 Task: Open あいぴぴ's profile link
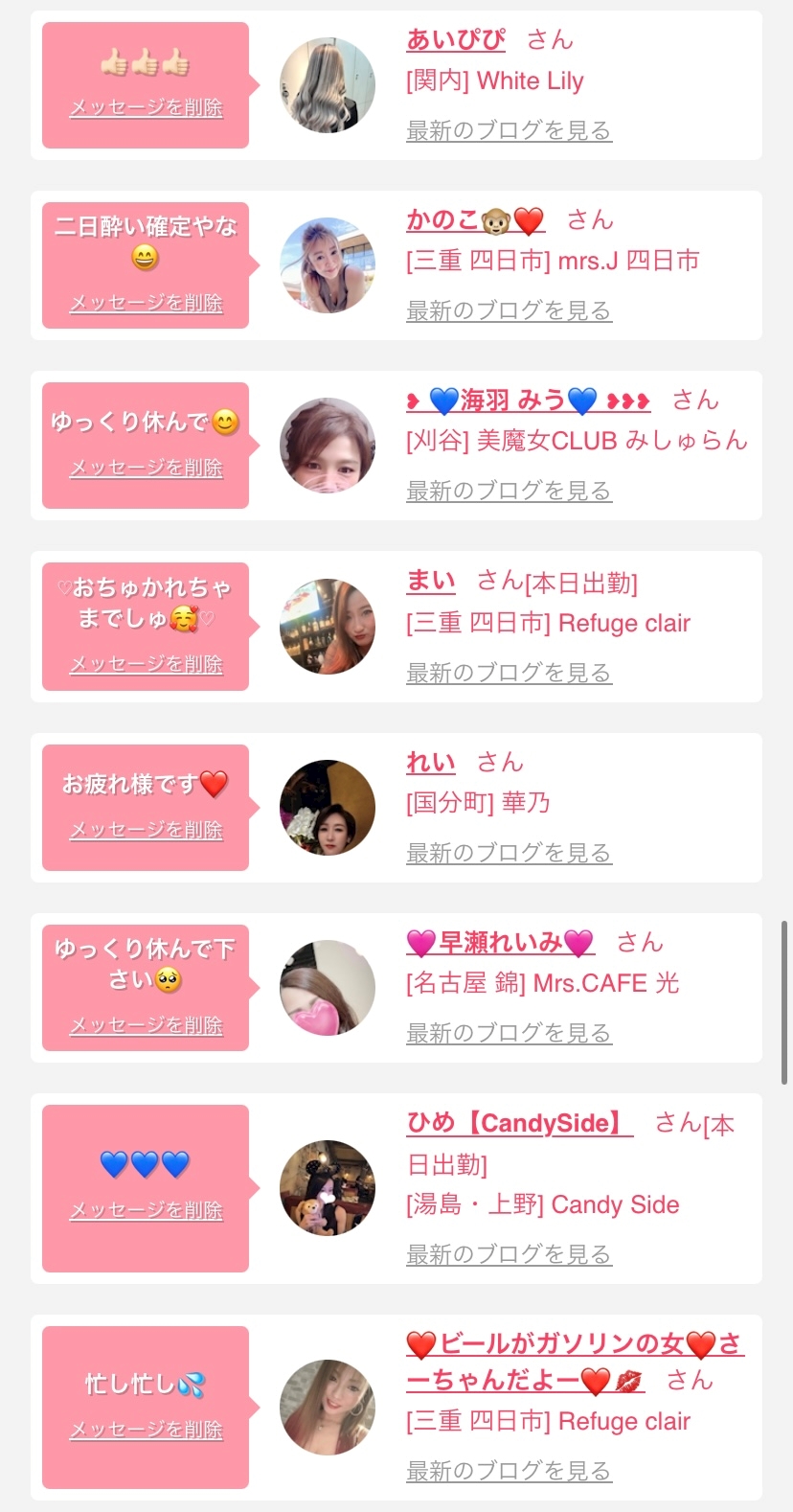pos(455,39)
